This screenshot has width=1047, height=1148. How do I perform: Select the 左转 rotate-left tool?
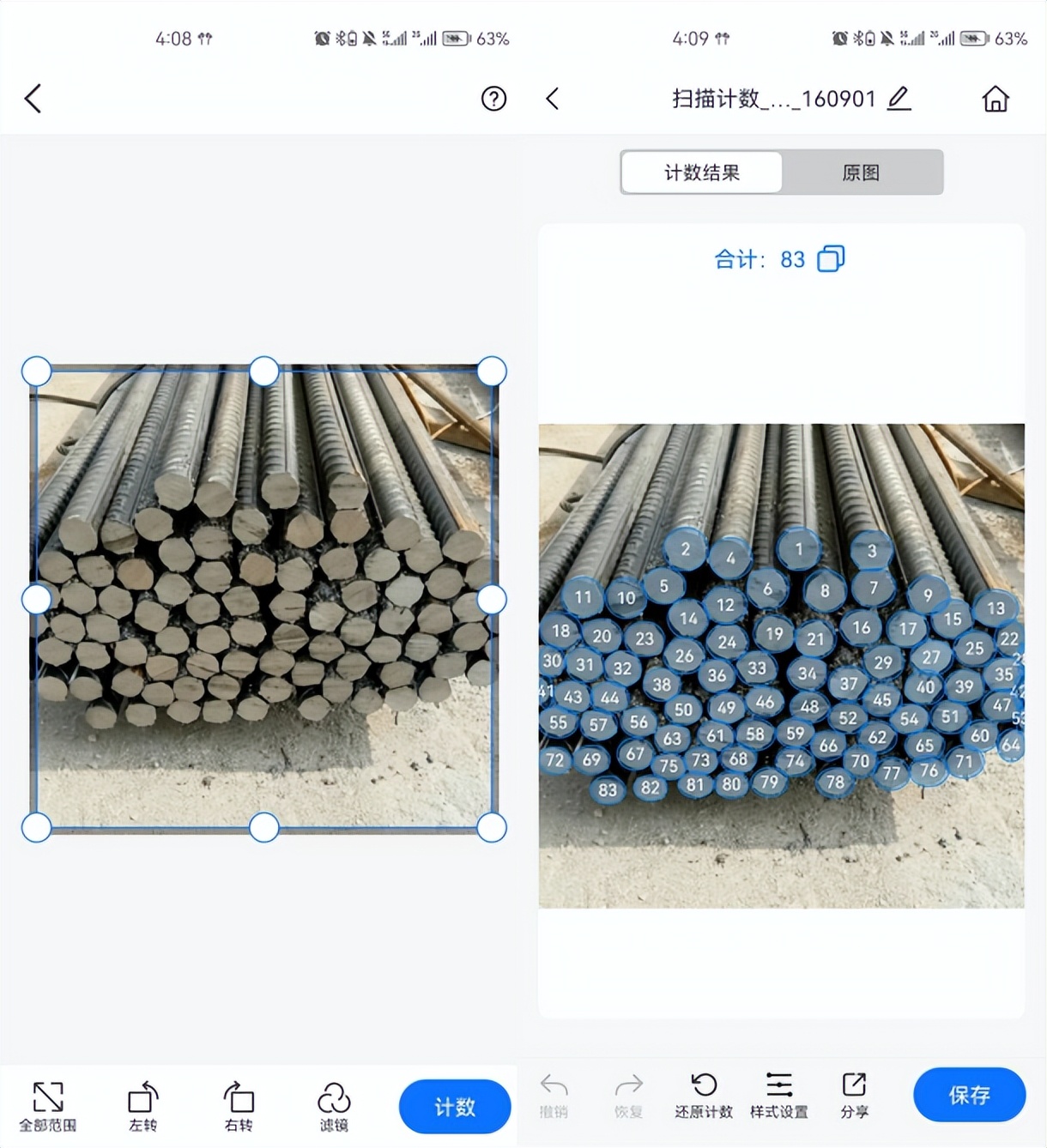pos(142,1106)
